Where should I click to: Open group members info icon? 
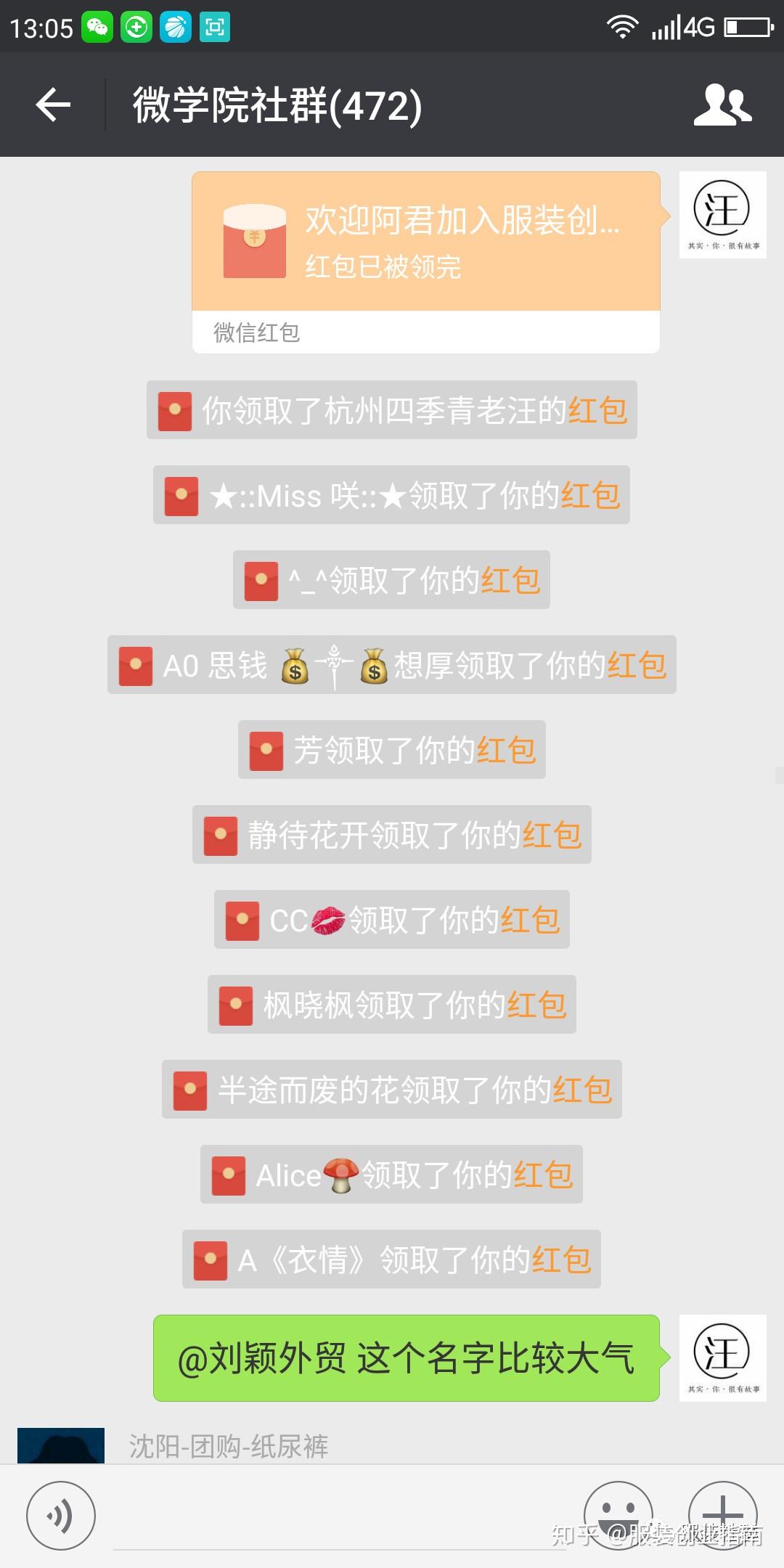coord(722,105)
